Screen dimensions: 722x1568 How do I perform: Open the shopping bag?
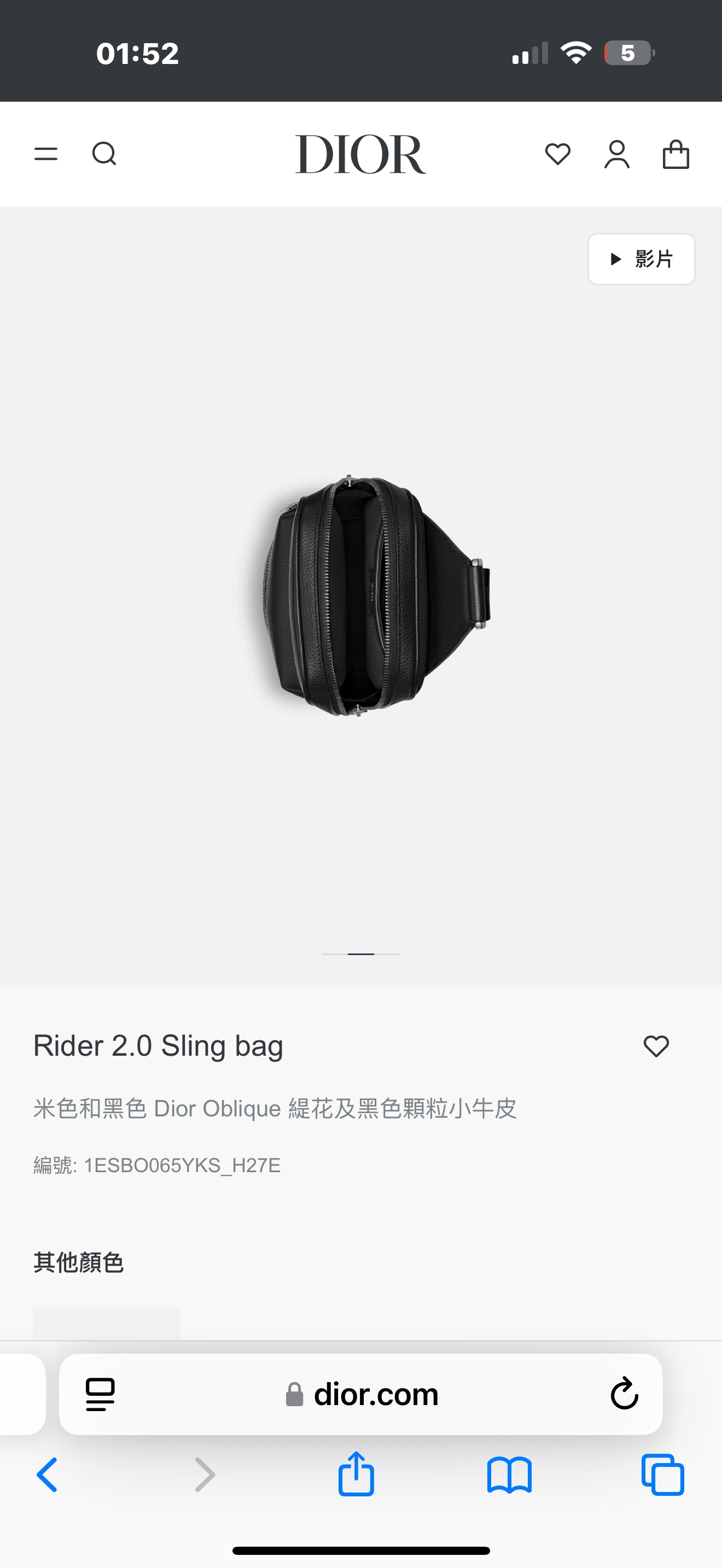[676, 154]
